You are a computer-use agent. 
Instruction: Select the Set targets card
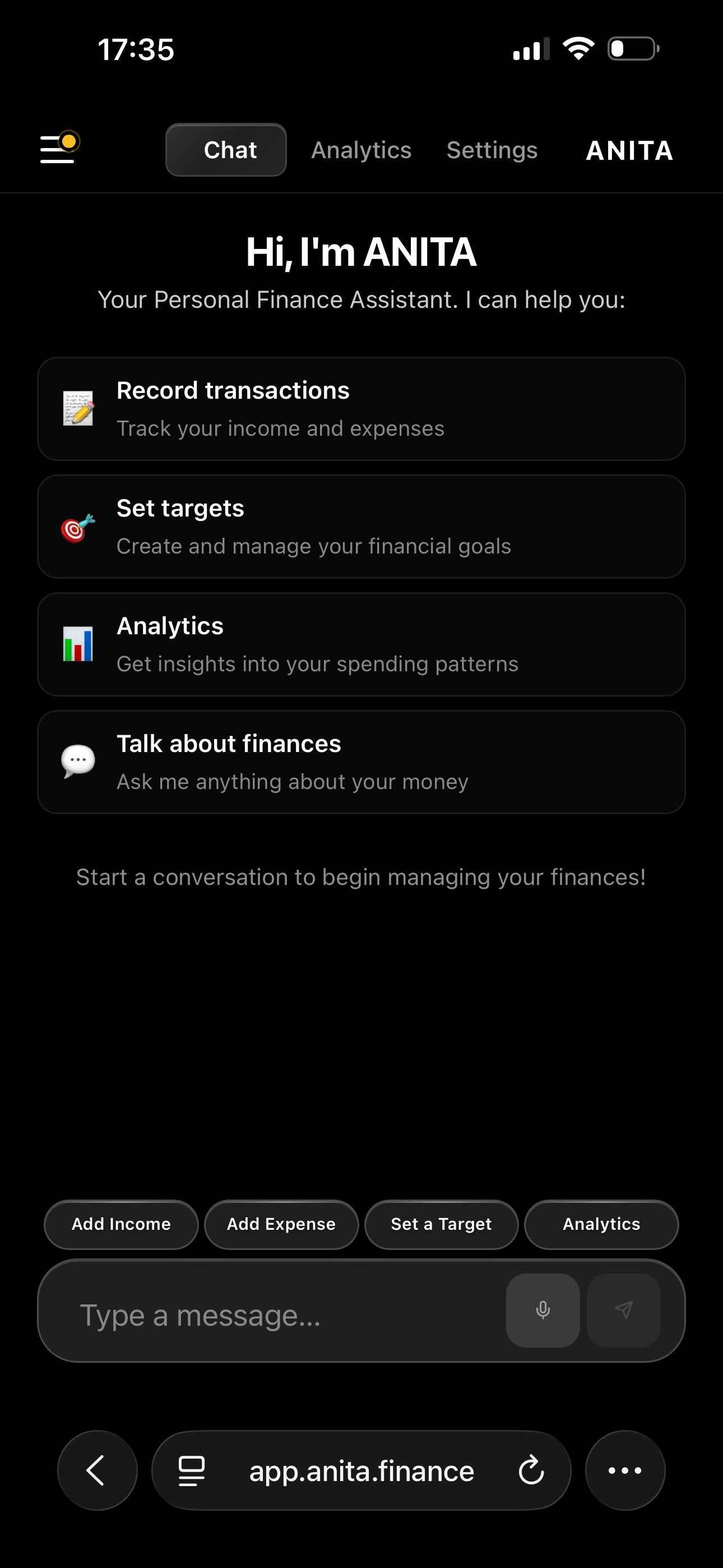361,527
